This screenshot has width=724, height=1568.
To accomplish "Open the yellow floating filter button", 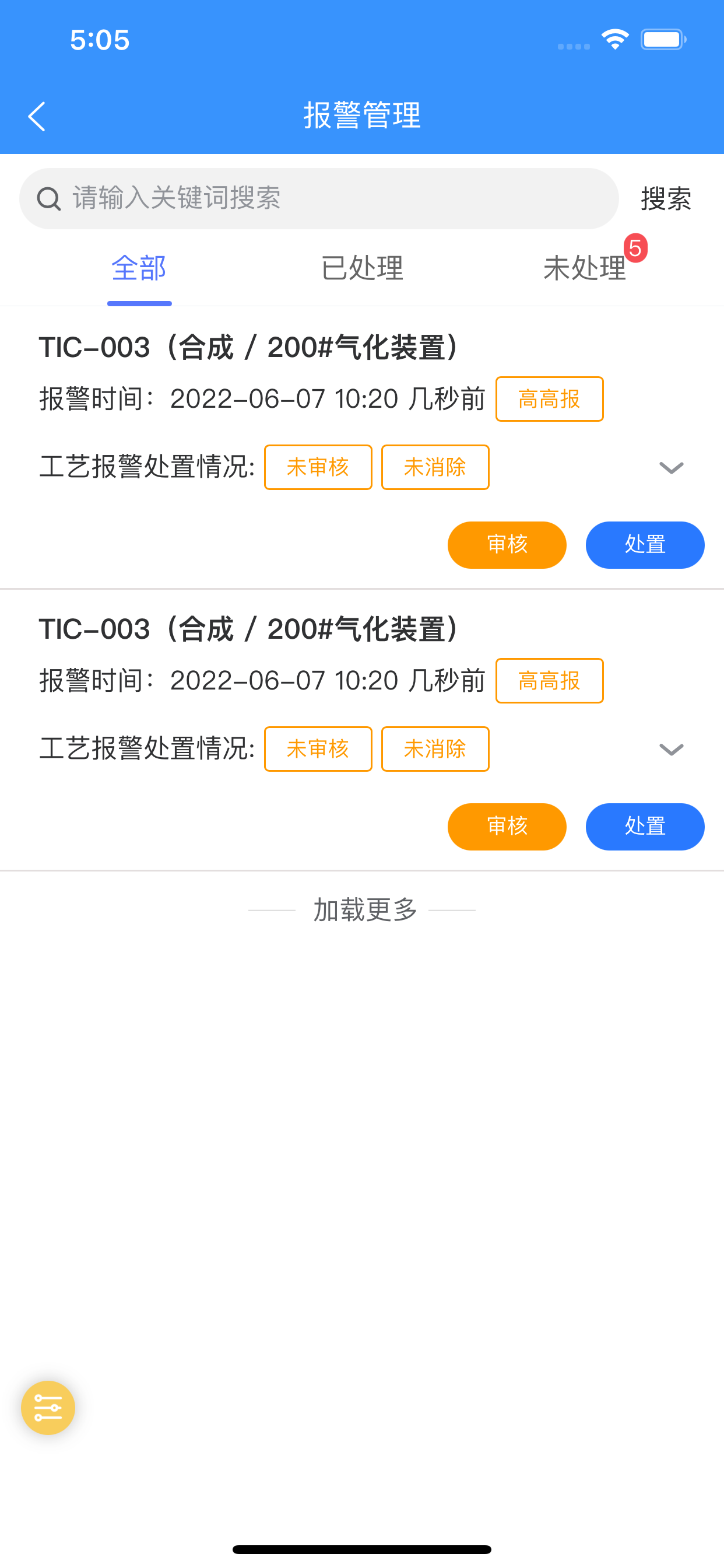I will point(48,1408).
